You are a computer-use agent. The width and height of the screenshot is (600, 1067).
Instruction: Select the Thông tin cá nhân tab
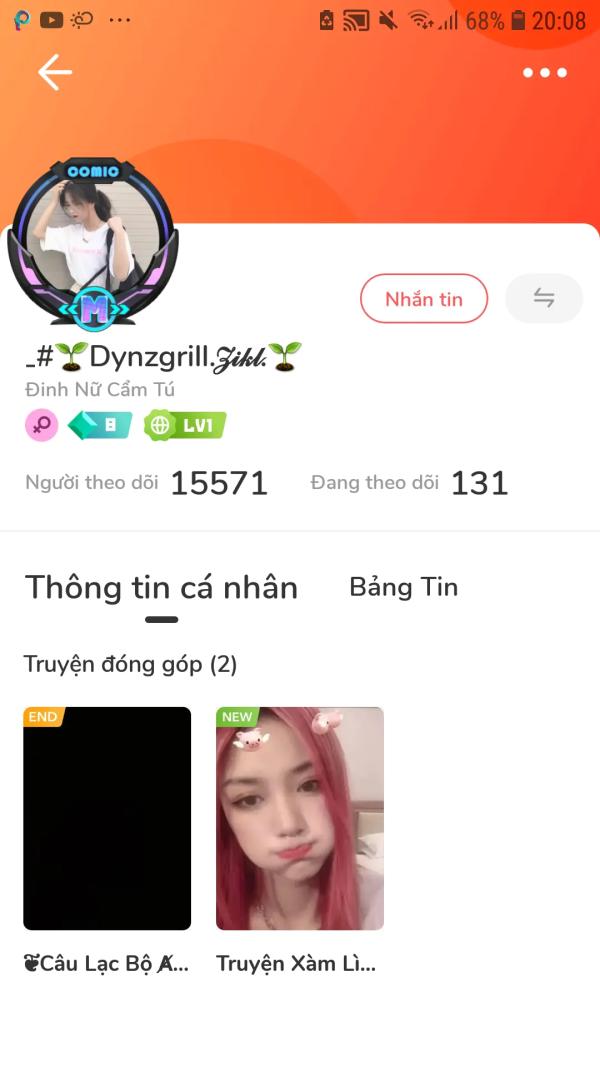161,588
